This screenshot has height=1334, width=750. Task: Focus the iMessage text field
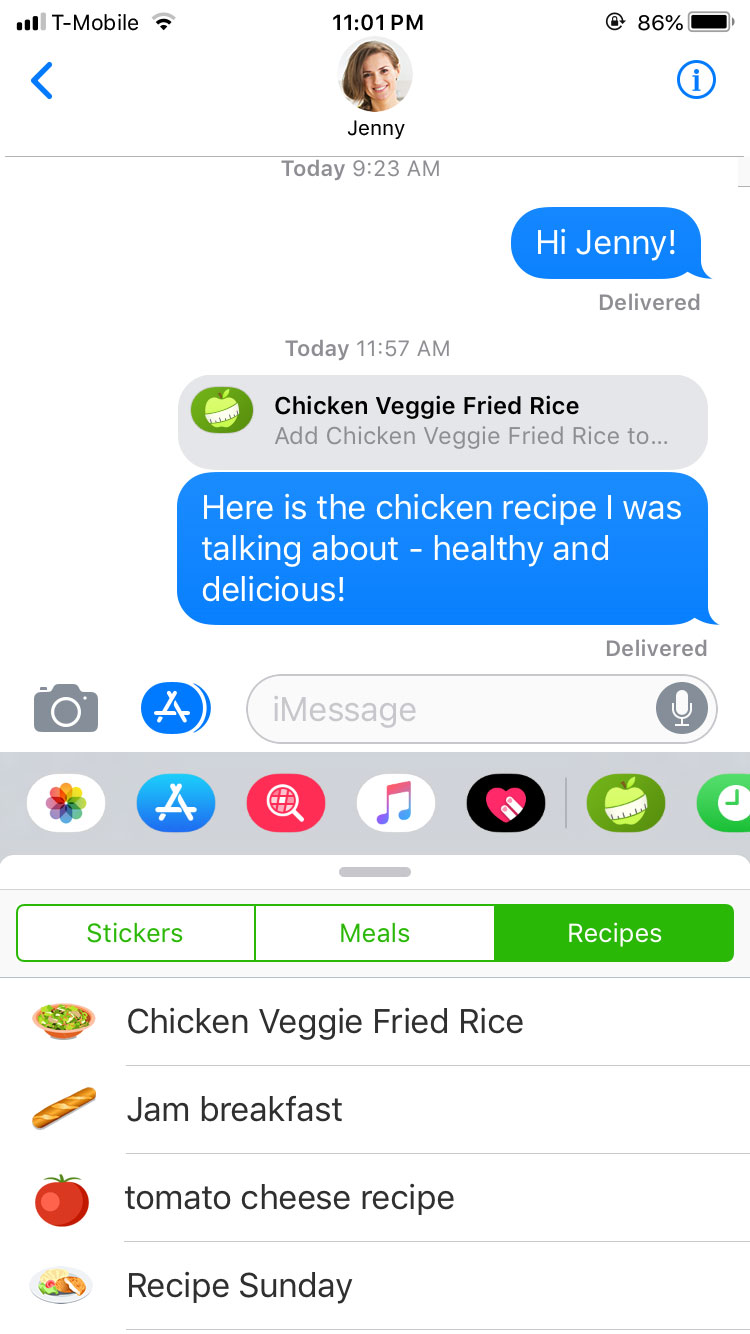pyautogui.click(x=450, y=710)
